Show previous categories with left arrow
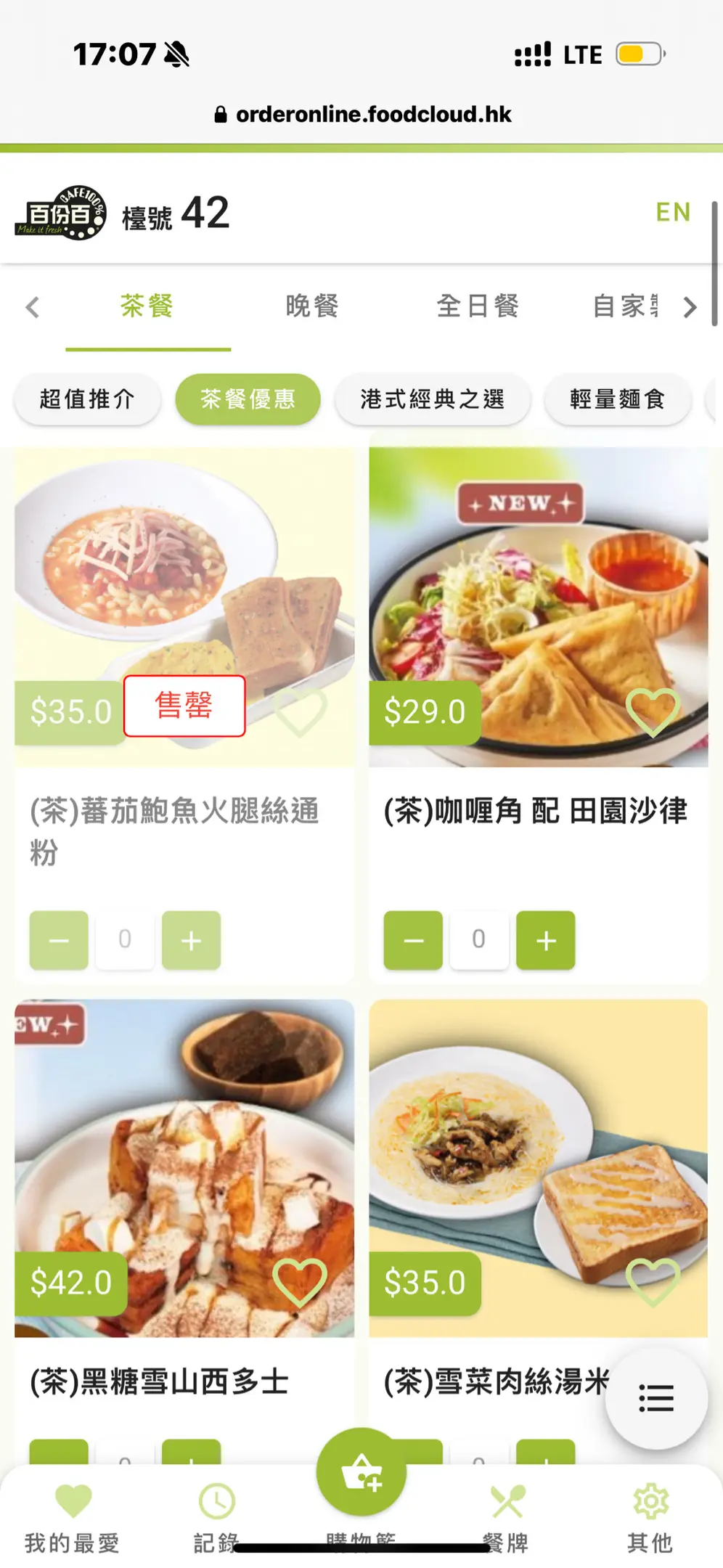723x1568 pixels. coord(33,307)
